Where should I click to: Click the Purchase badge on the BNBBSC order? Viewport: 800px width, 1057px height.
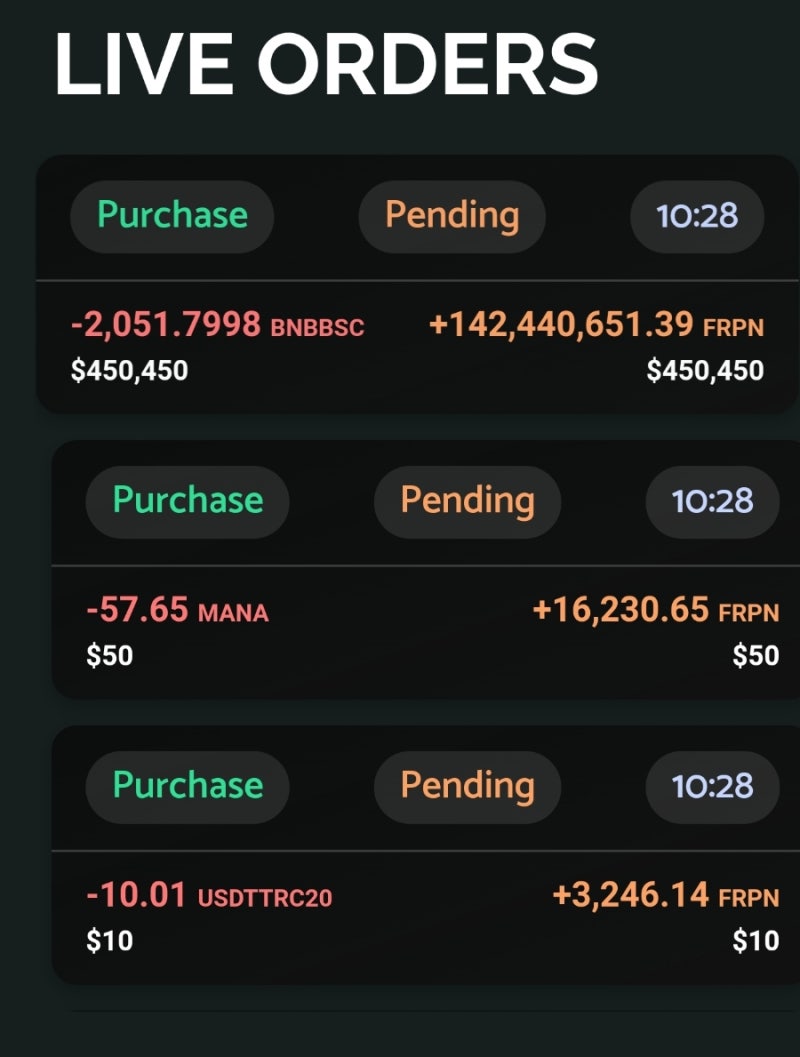(x=171, y=215)
